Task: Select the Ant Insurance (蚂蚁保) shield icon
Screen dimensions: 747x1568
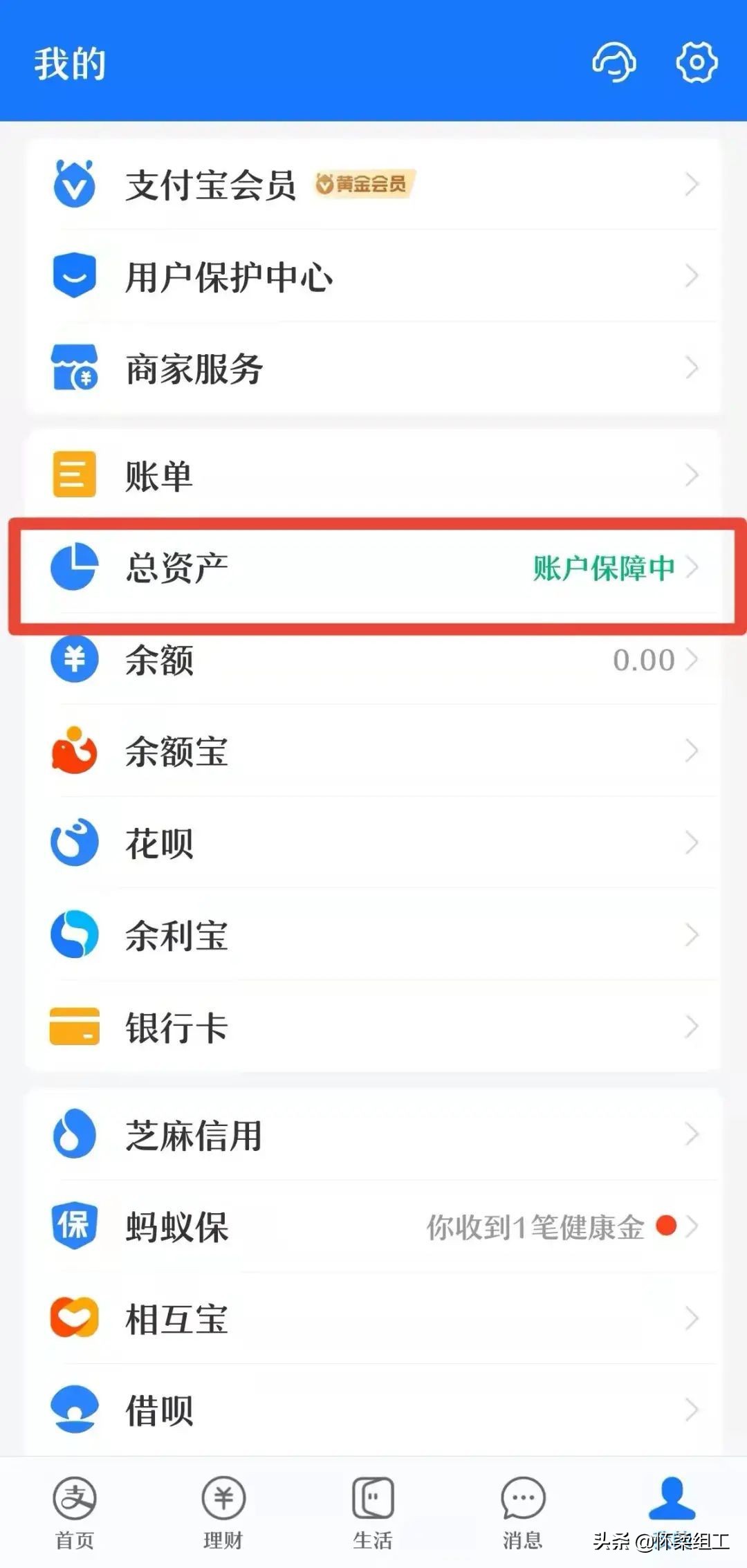Action: click(x=74, y=1225)
